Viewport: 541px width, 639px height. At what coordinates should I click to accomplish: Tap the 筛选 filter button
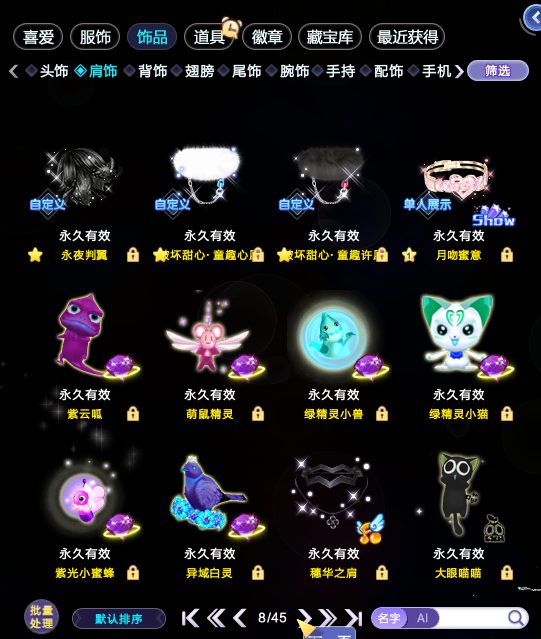point(498,71)
